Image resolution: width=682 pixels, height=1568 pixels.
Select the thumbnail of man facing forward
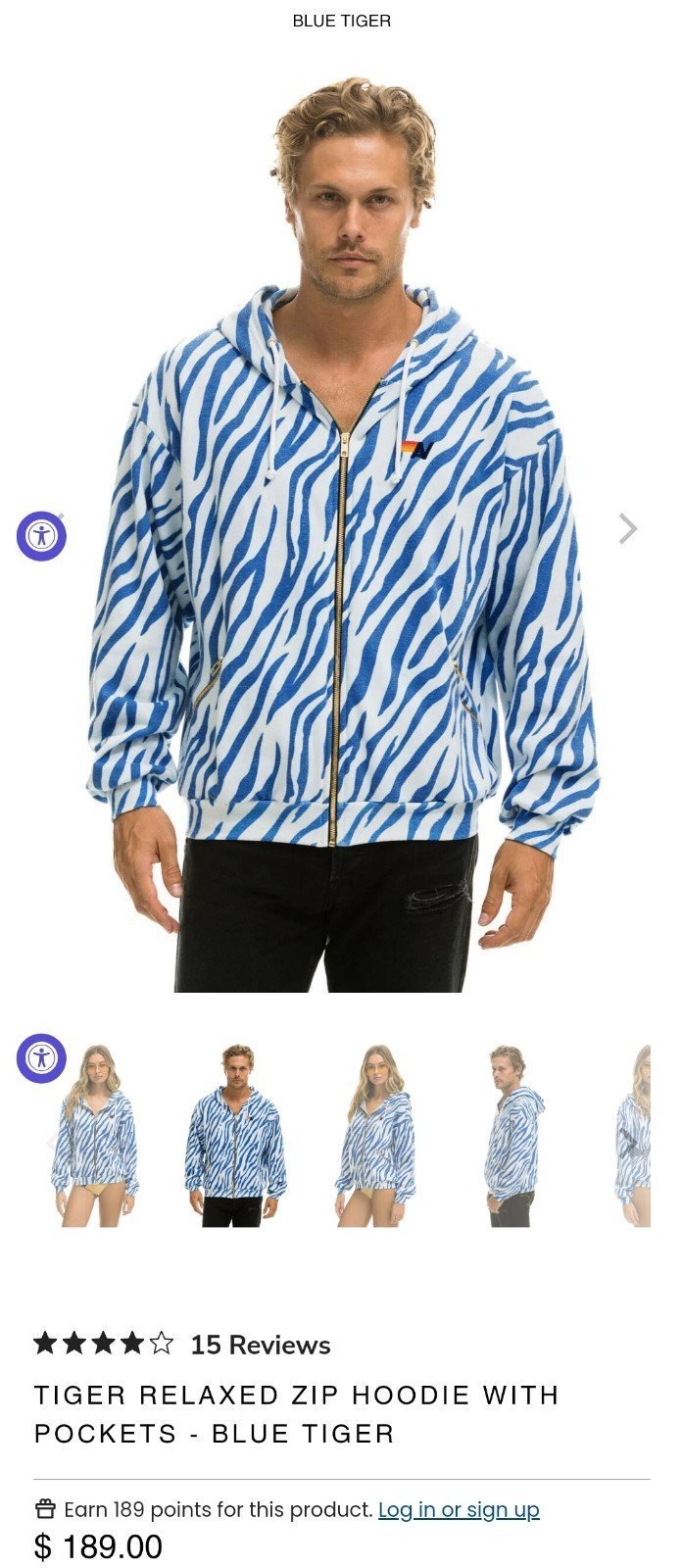click(x=235, y=1135)
